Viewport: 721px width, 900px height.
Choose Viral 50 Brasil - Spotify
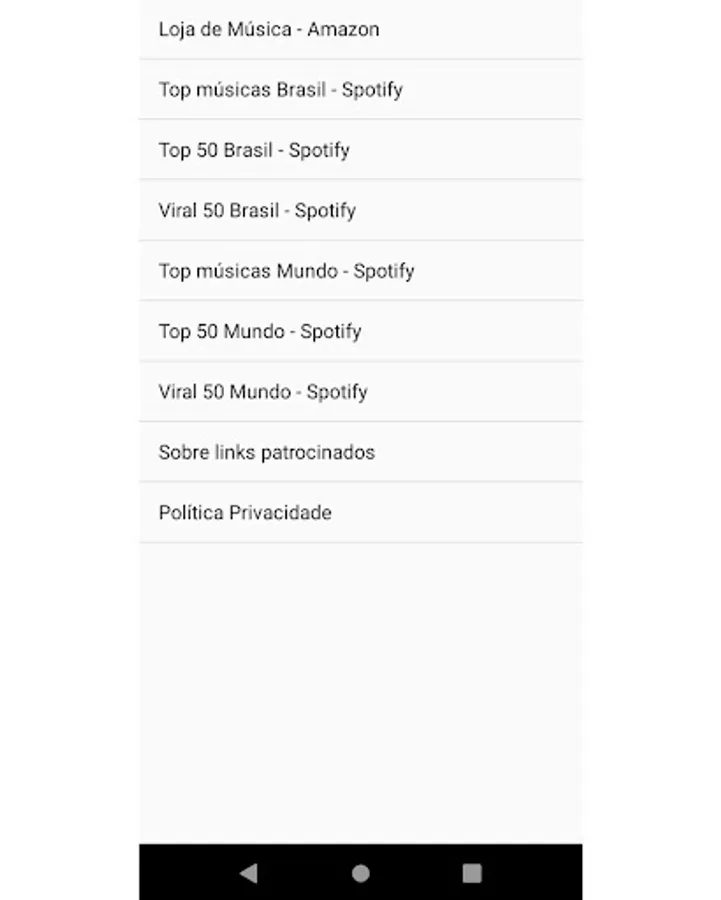coord(257,211)
